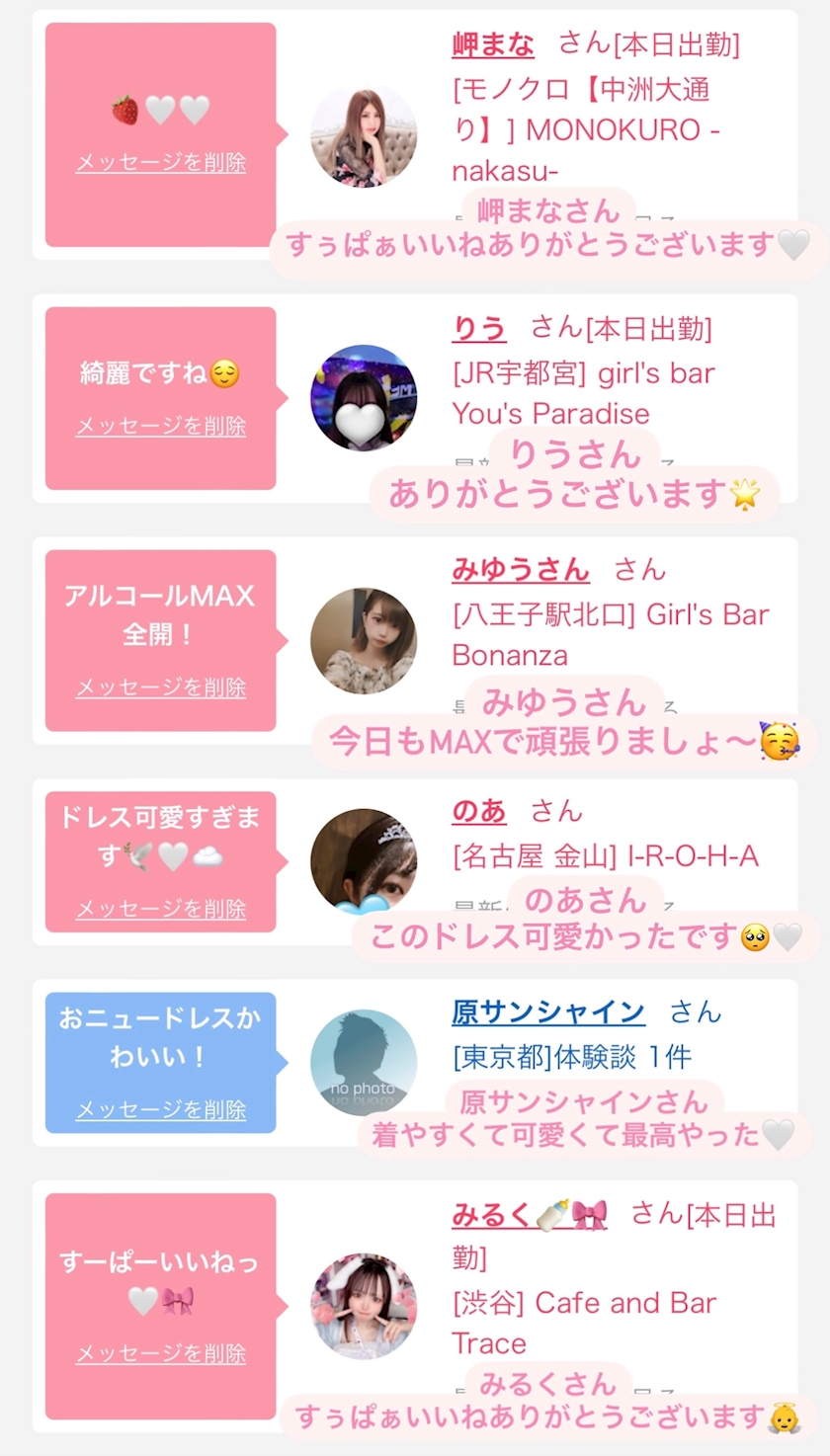This screenshot has width=830, height=1456.
Task: Tap 原サンシャイン's no-photo avatar
Action: (364, 1063)
